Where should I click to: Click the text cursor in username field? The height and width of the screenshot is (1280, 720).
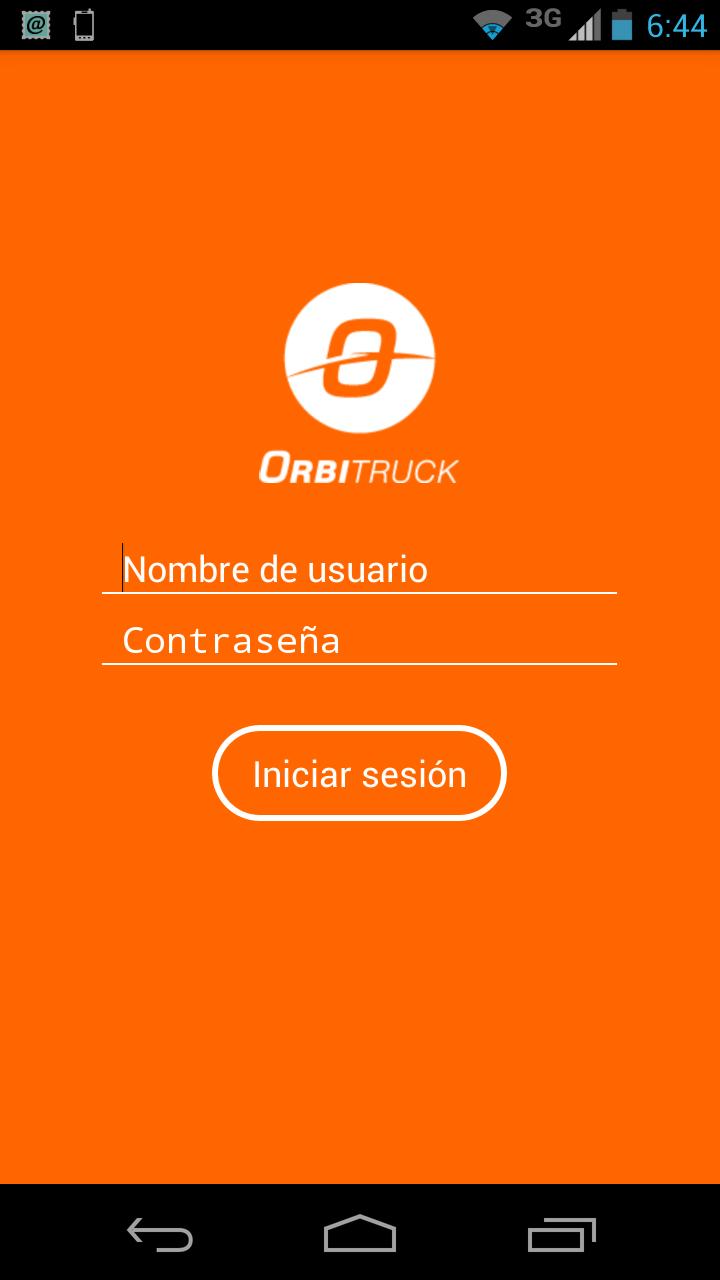click(x=122, y=568)
